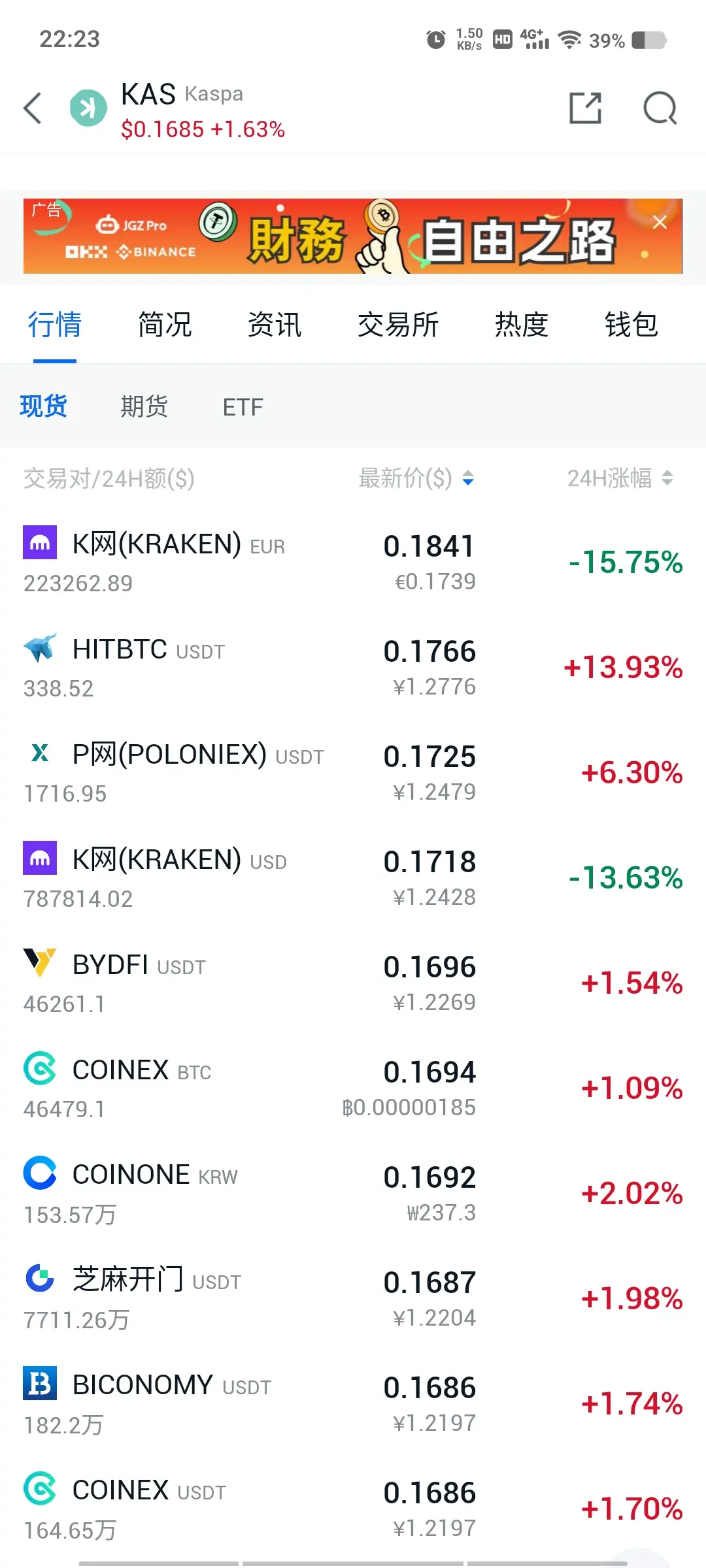Open the 芝麻开门 USDT pair
The height and width of the screenshot is (1568, 706).
(353, 1298)
